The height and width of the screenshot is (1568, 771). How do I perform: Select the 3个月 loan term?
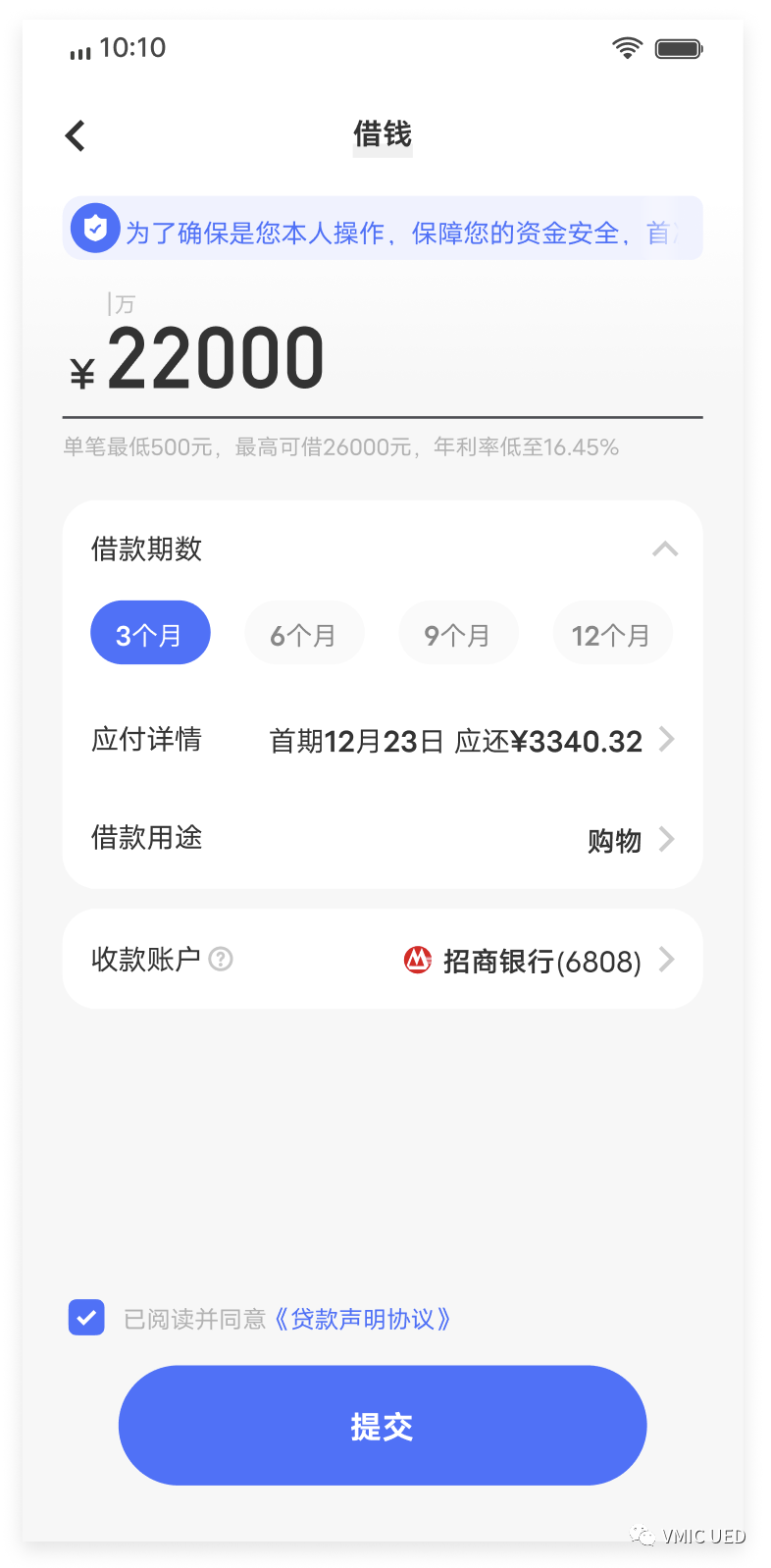(150, 633)
